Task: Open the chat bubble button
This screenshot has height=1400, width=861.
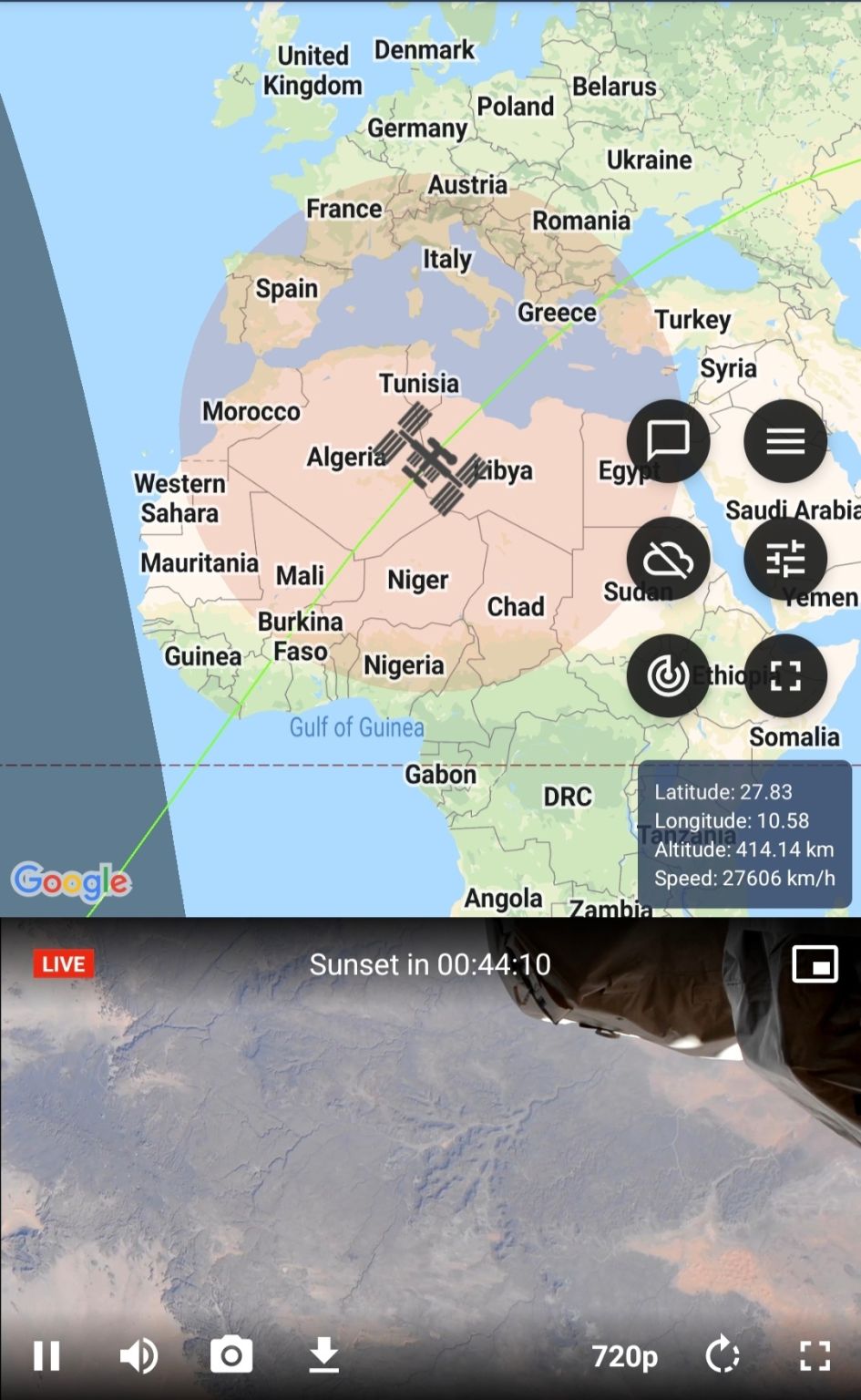Action: pyautogui.click(x=668, y=441)
